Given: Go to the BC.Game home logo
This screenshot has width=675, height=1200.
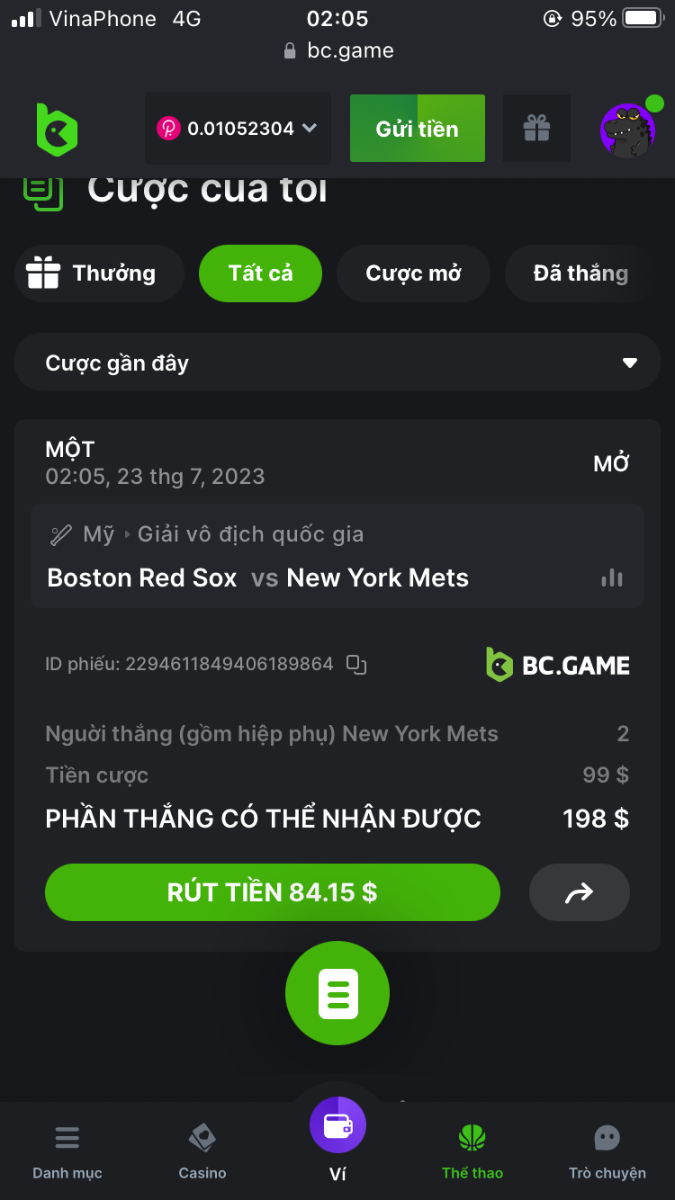Looking at the screenshot, I should coord(57,129).
